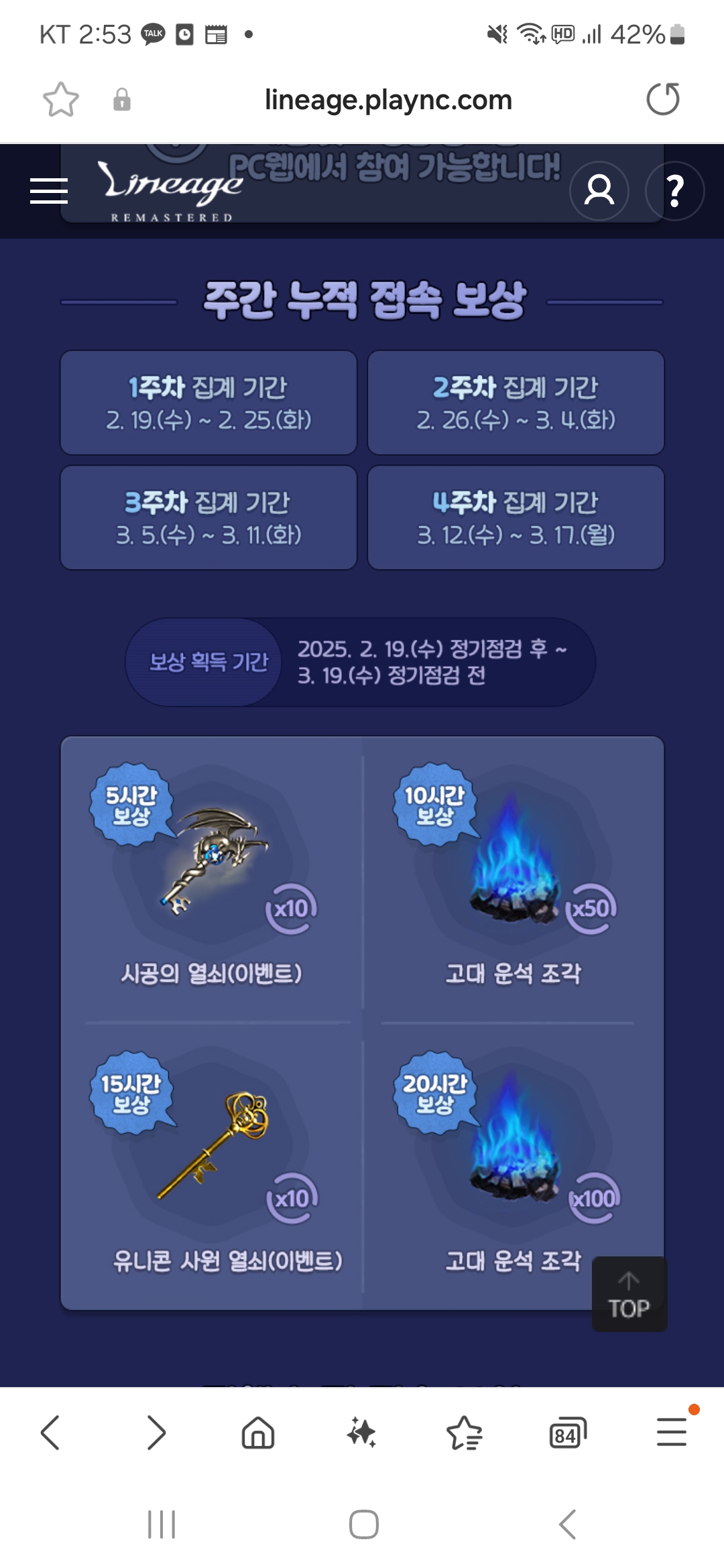Select the account profile icon

pyautogui.click(x=599, y=191)
